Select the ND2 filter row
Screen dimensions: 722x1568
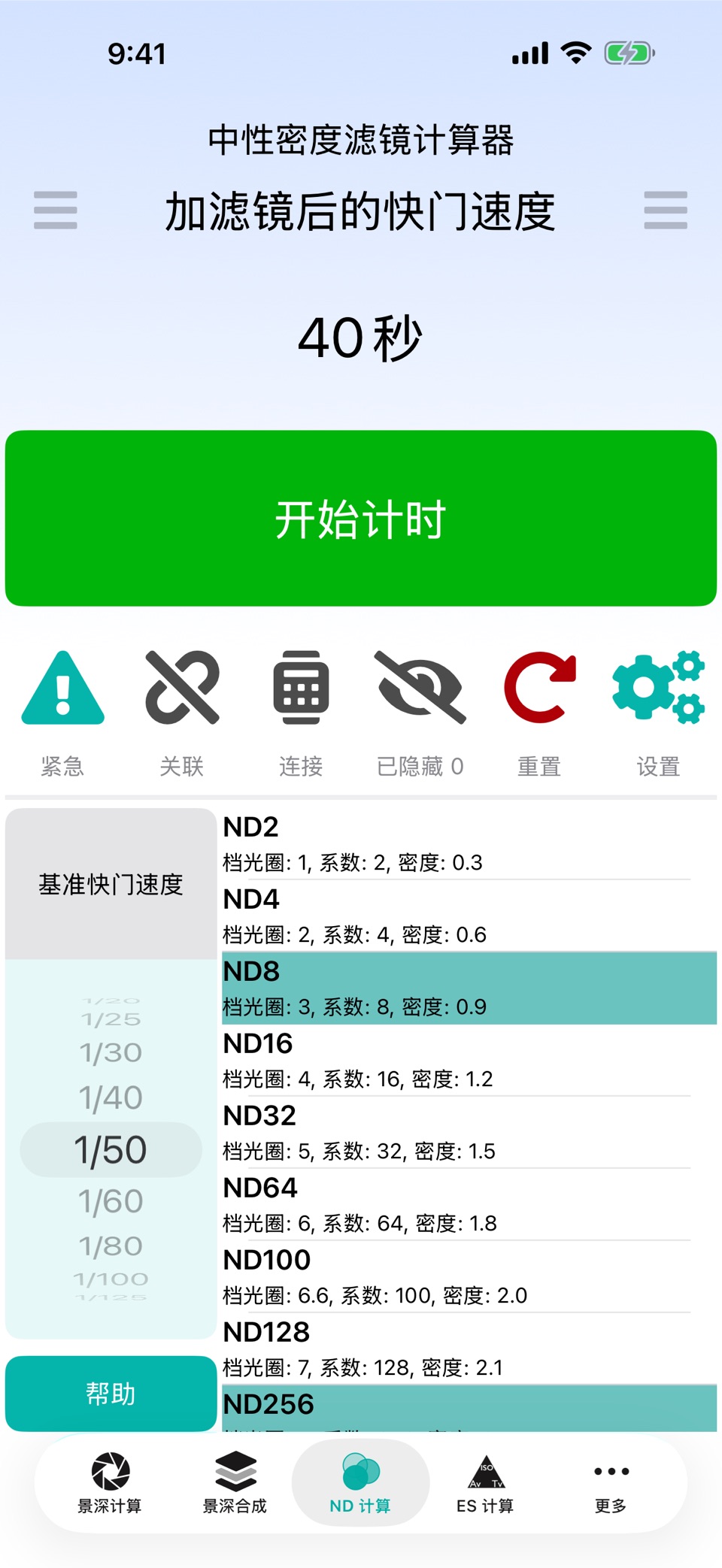pyautogui.click(x=469, y=844)
